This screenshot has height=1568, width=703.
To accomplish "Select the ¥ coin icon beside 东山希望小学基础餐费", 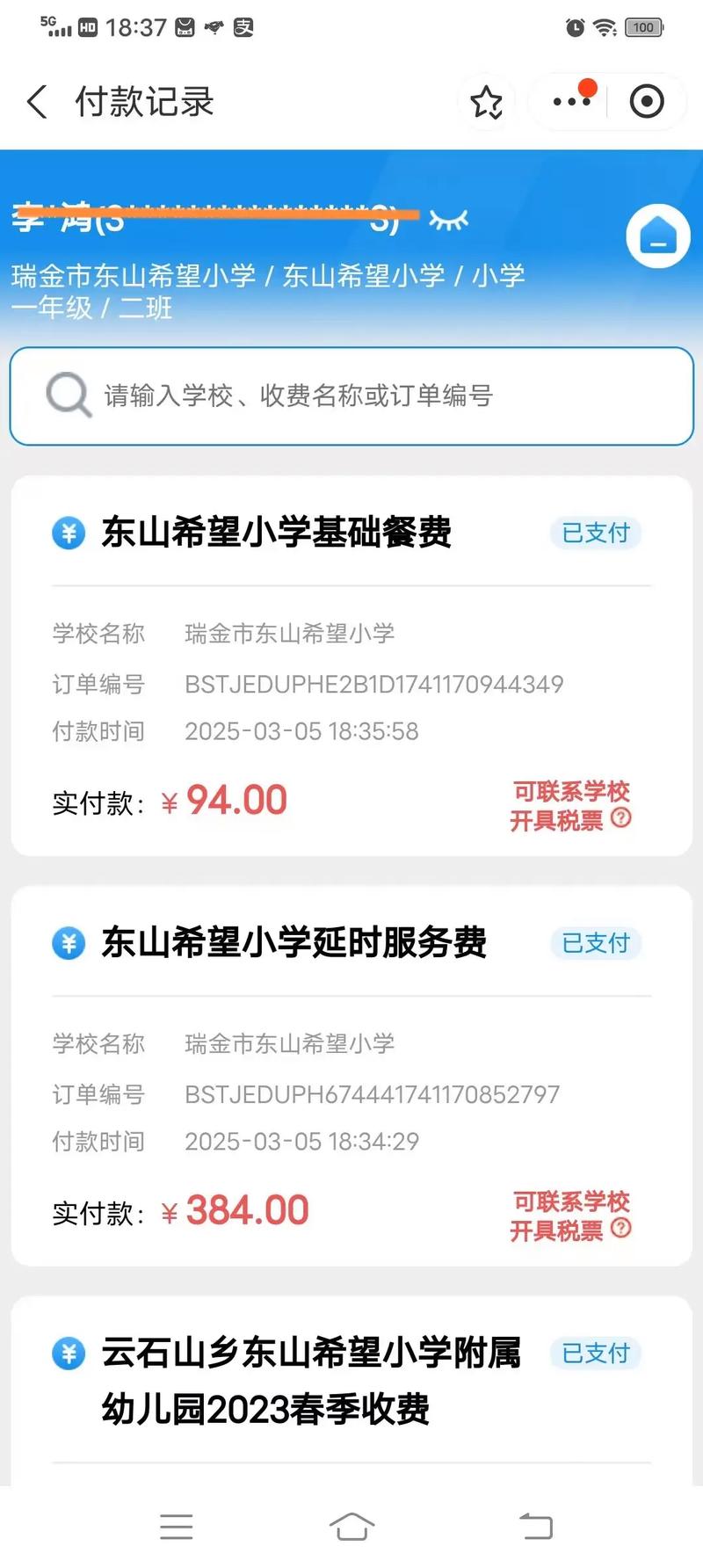I will click(69, 533).
